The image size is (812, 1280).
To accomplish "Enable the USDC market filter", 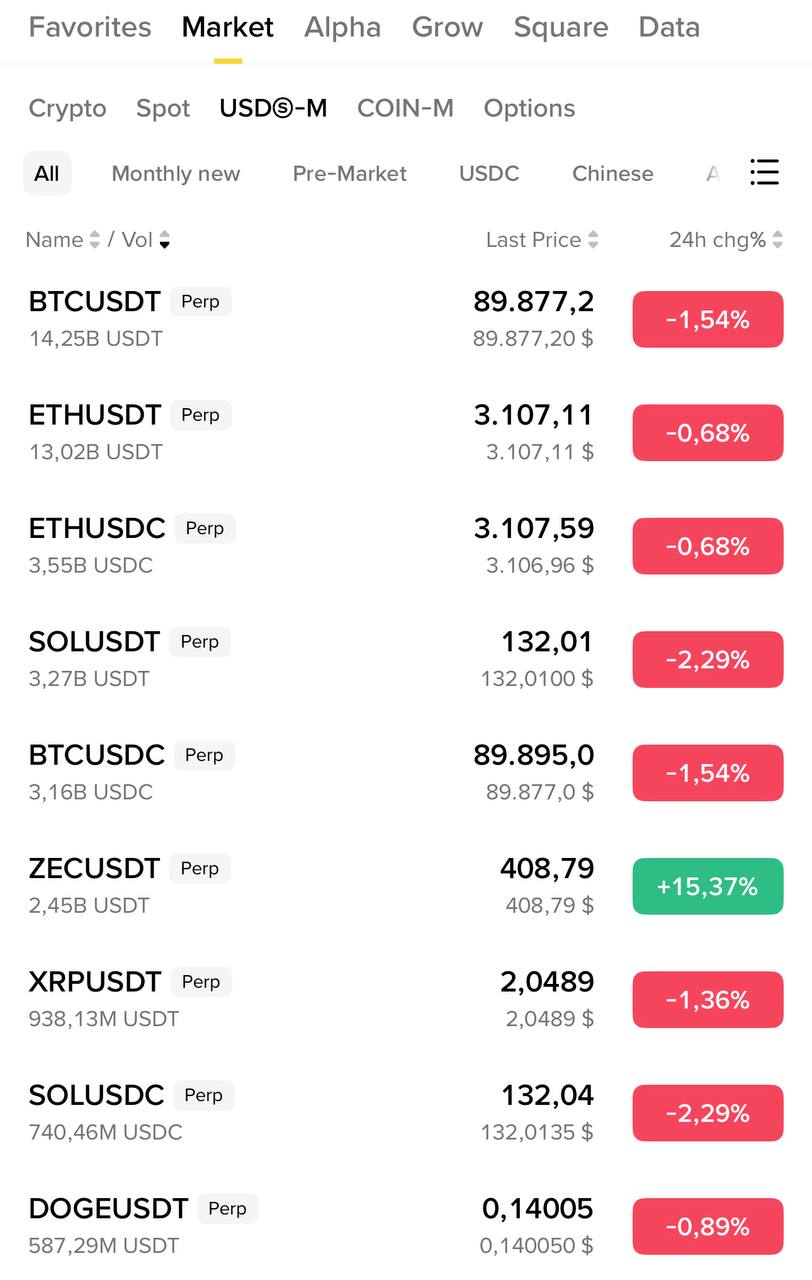I will pos(489,173).
